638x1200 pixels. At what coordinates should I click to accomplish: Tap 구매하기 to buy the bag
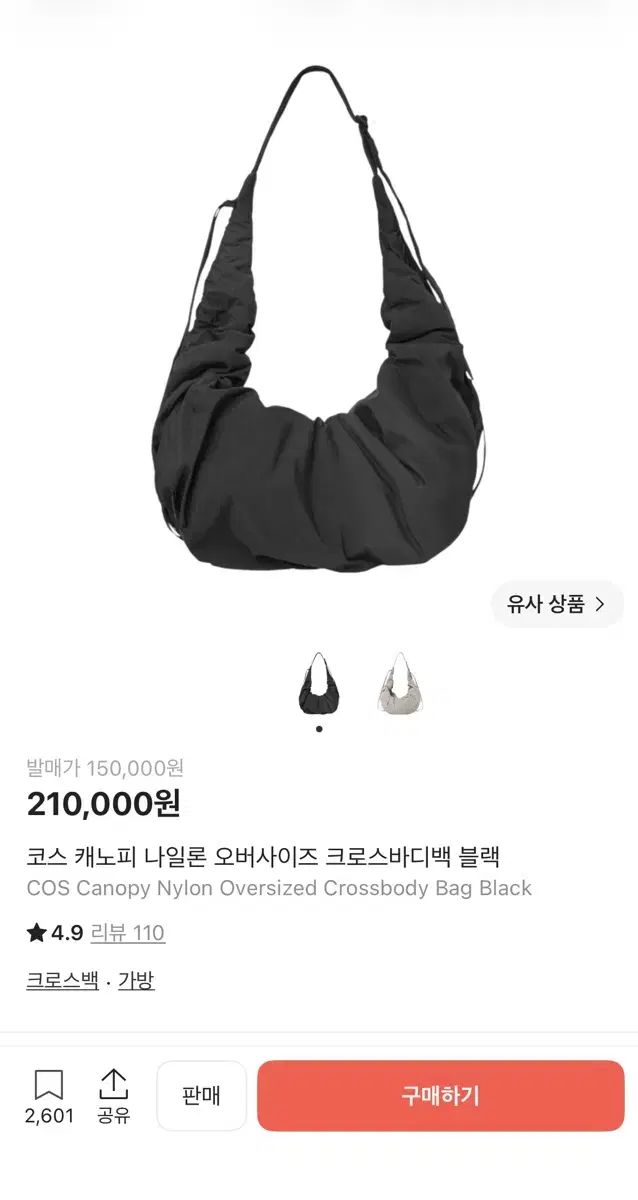pyautogui.click(x=441, y=1096)
